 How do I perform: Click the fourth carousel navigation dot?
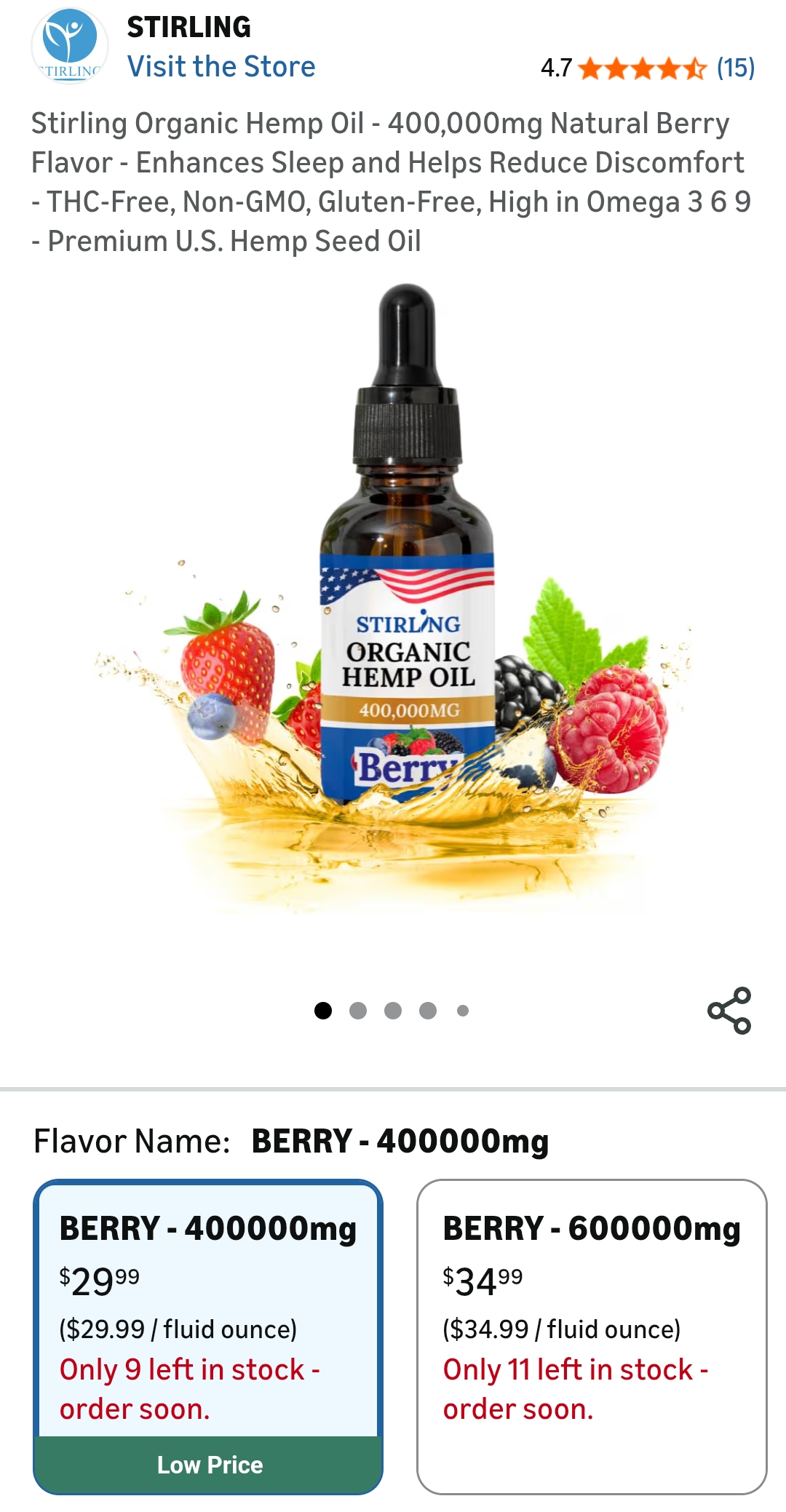coord(426,1008)
